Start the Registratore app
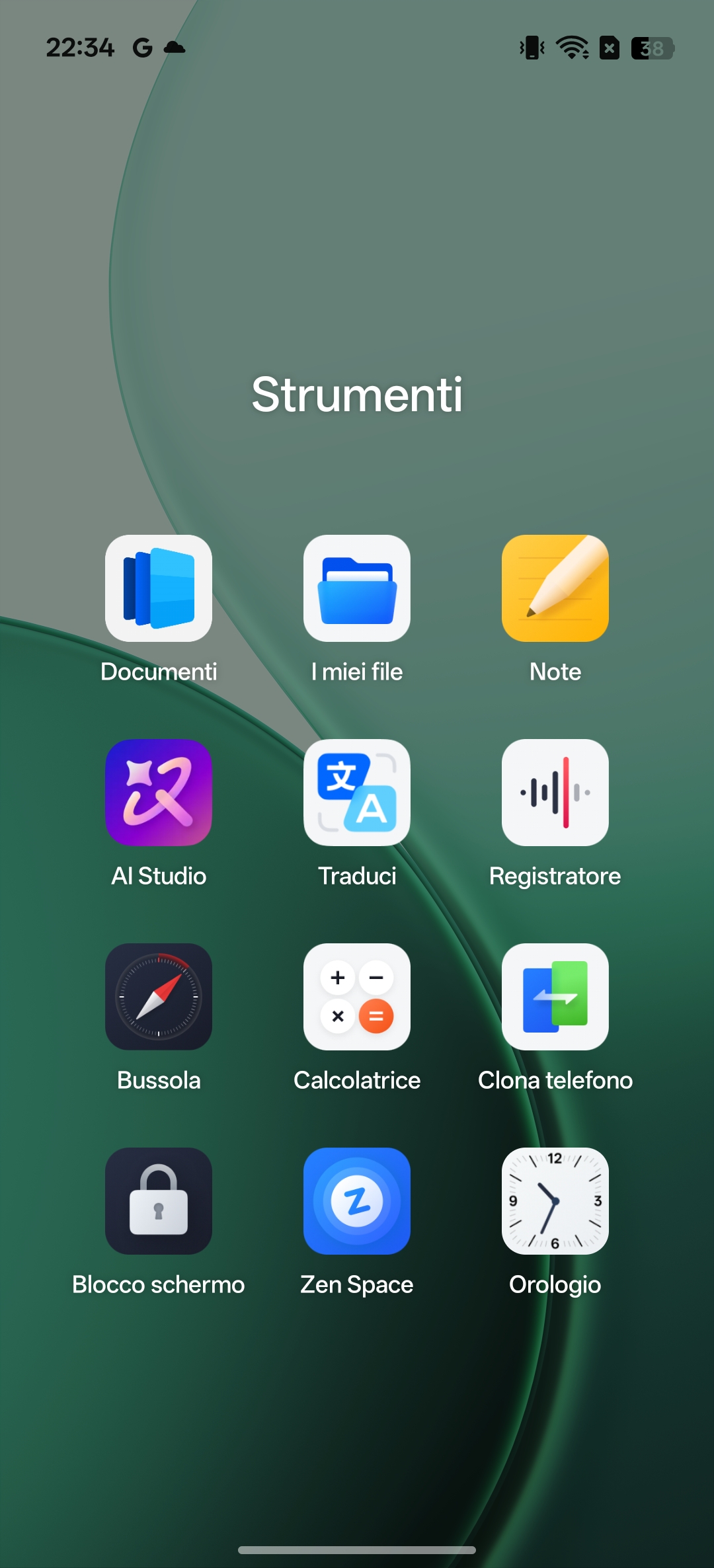714x1568 pixels. (x=555, y=793)
